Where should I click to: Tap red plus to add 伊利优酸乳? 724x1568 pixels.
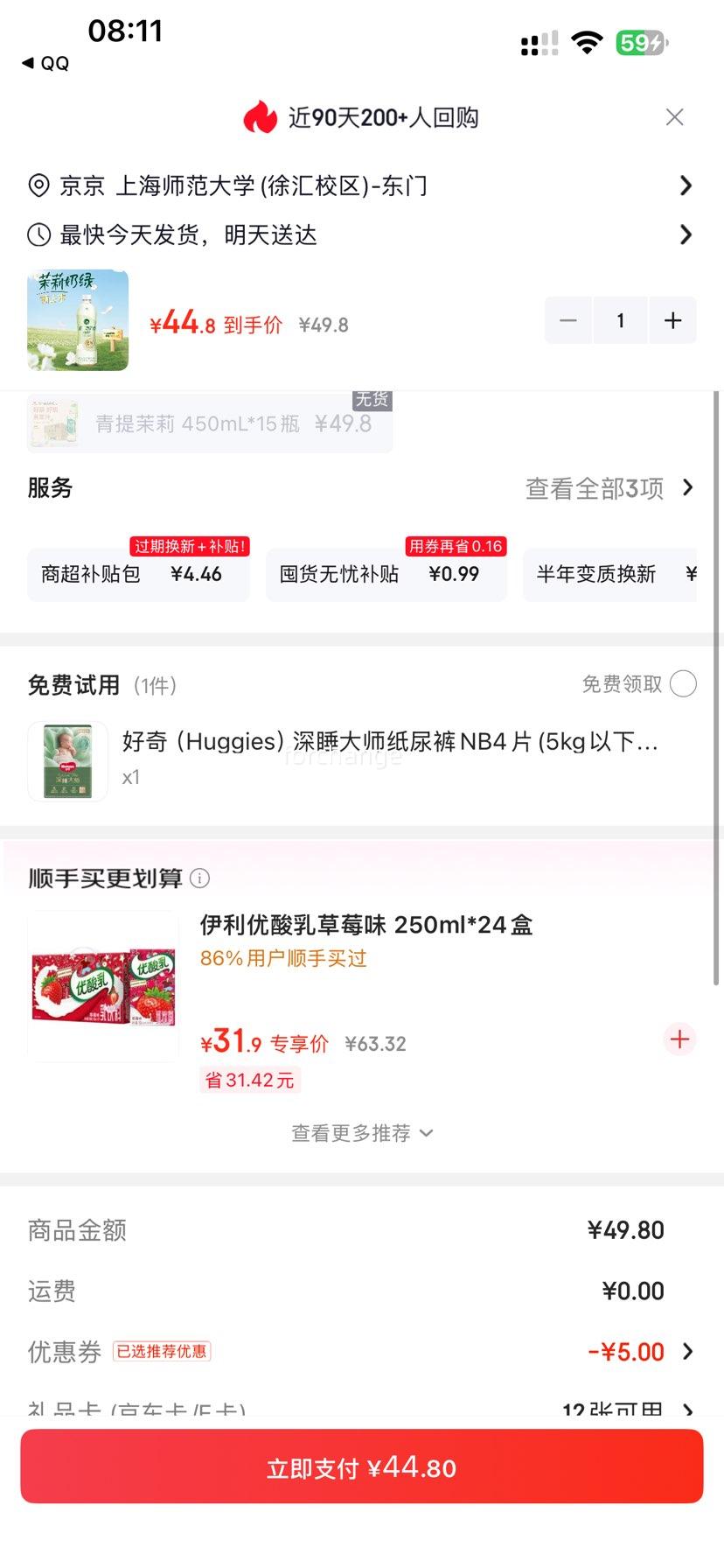[x=679, y=1039]
